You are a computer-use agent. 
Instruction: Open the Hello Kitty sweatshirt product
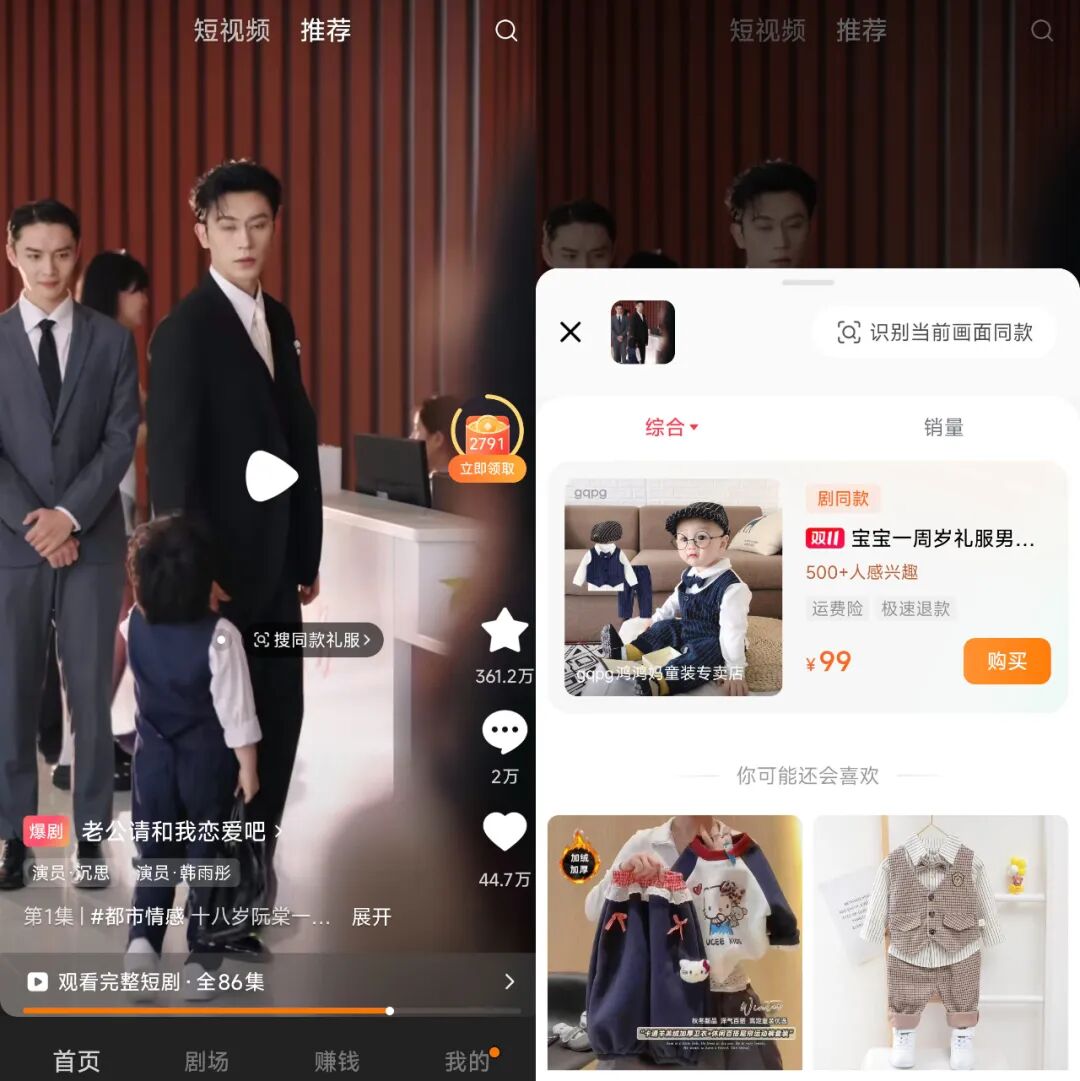tap(674, 942)
